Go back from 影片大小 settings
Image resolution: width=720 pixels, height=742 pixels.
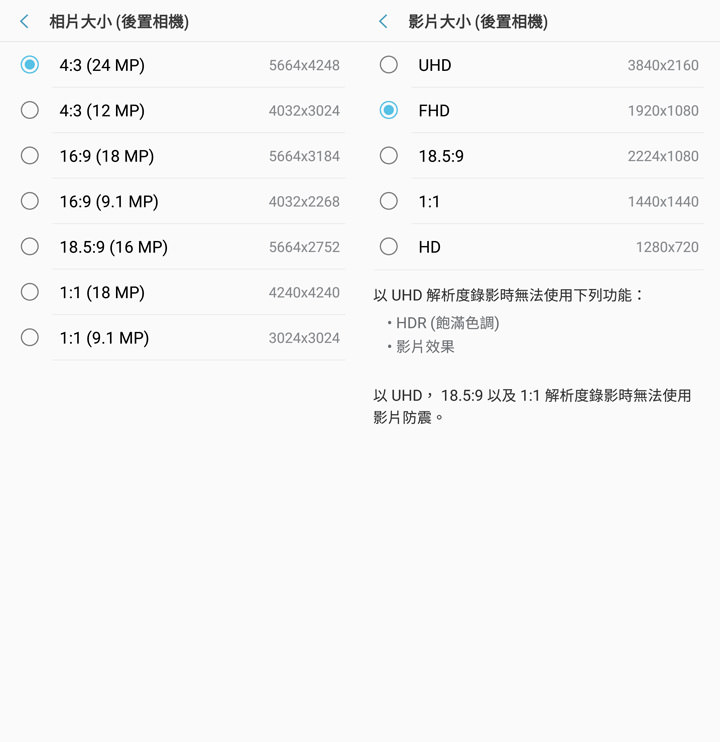coord(383,21)
